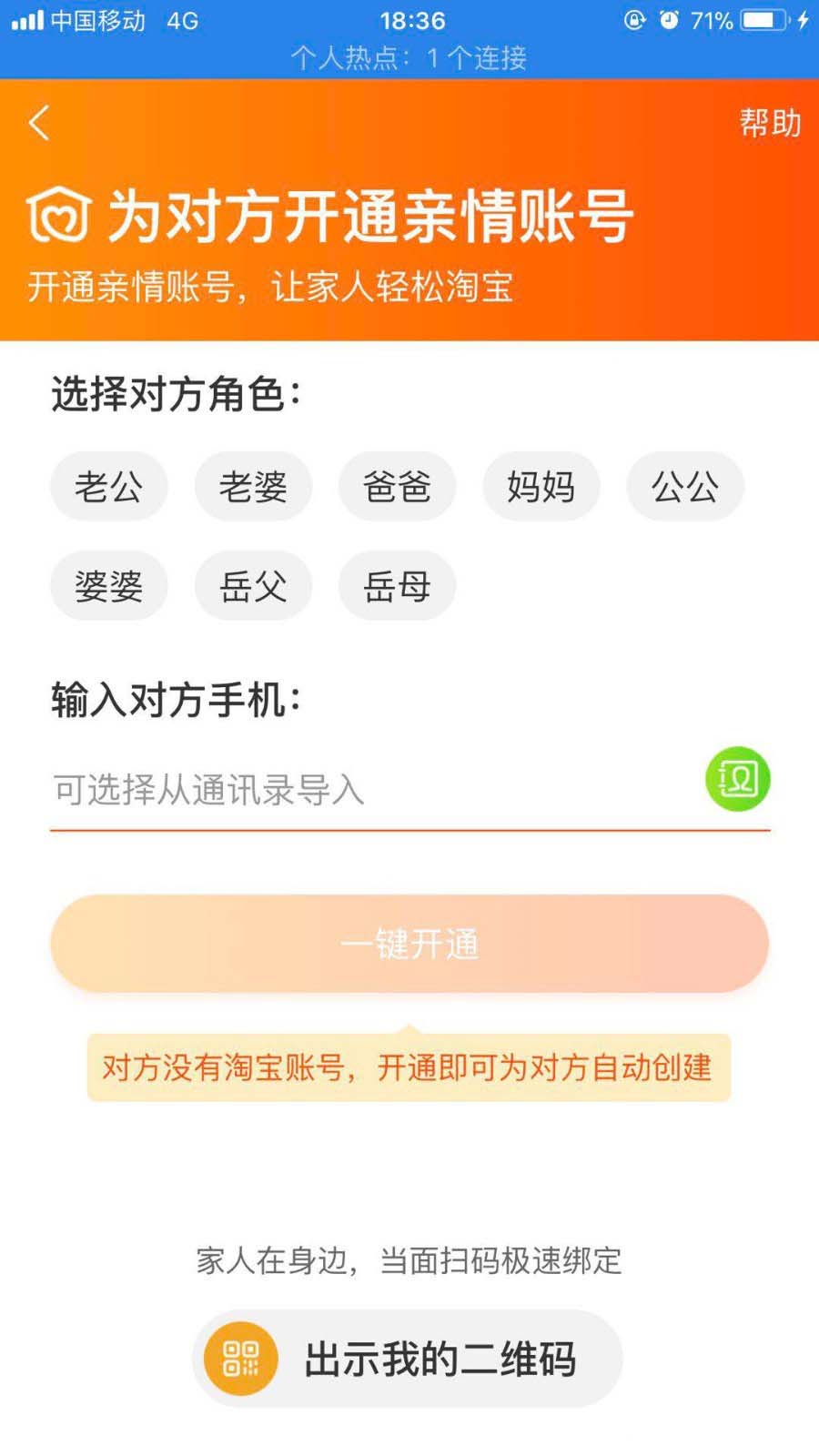Screen dimensions: 819x1456
Task: Import a number from the contacts icon
Action: pyautogui.click(x=737, y=779)
